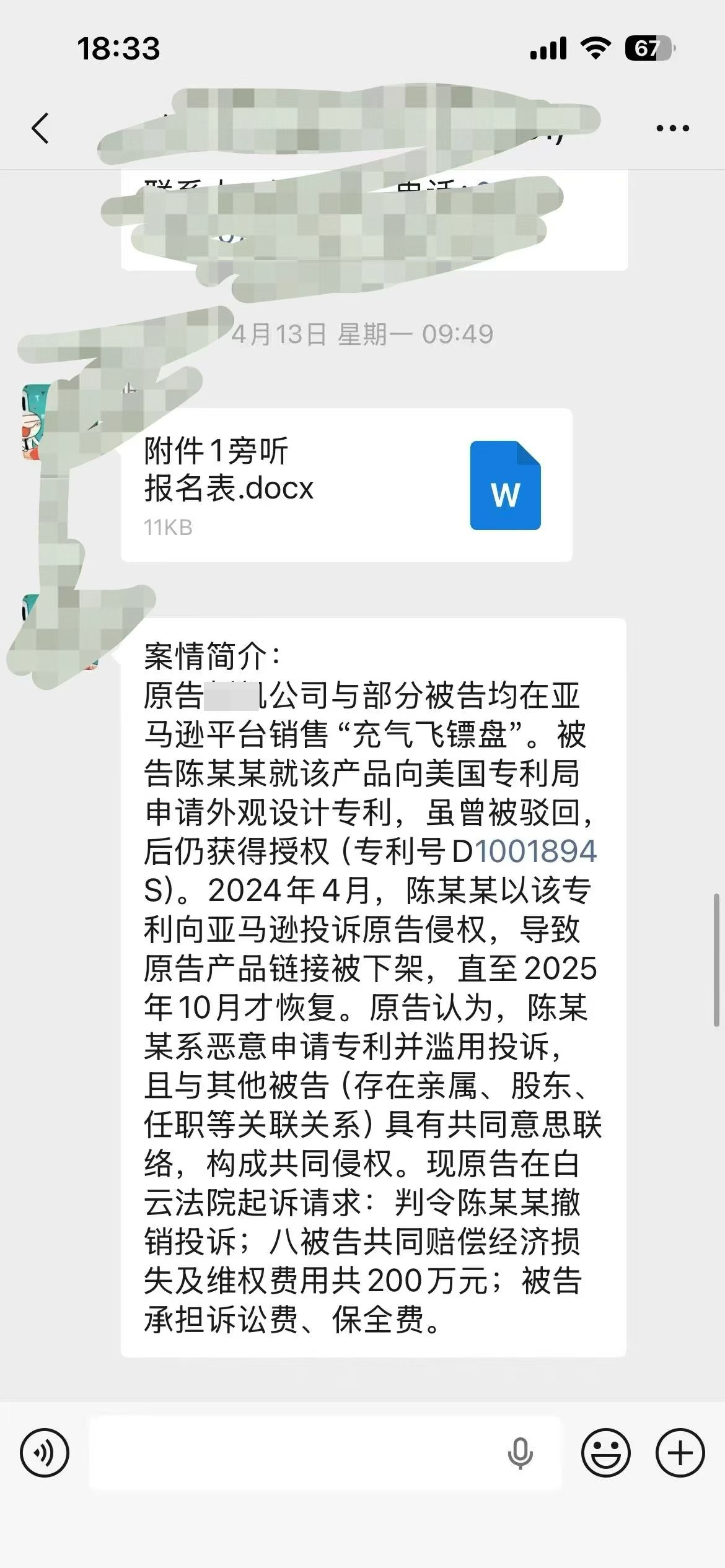This screenshot has width=725, height=1568.
Task: Go back to the chat list
Action: (x=41, y=129)
